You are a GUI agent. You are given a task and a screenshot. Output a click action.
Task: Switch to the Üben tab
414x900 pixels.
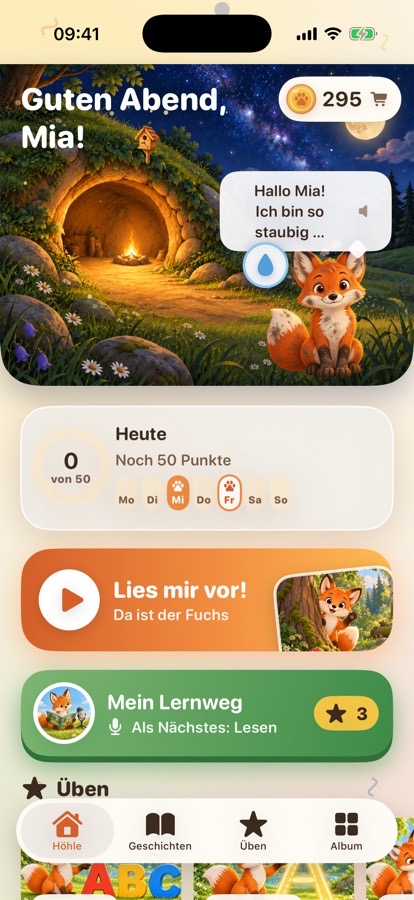[253, 831]
